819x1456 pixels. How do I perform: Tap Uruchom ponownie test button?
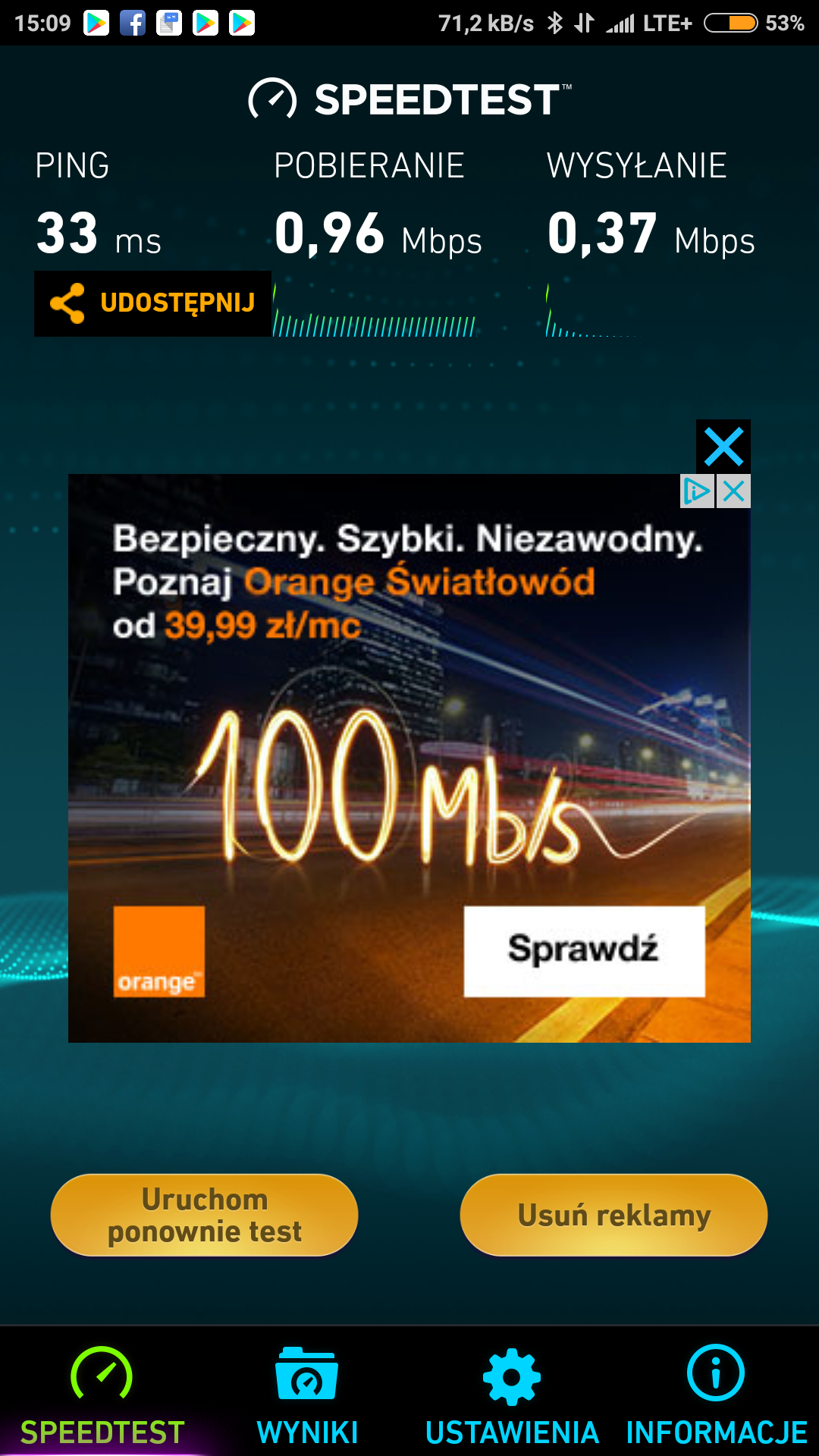204,1215
